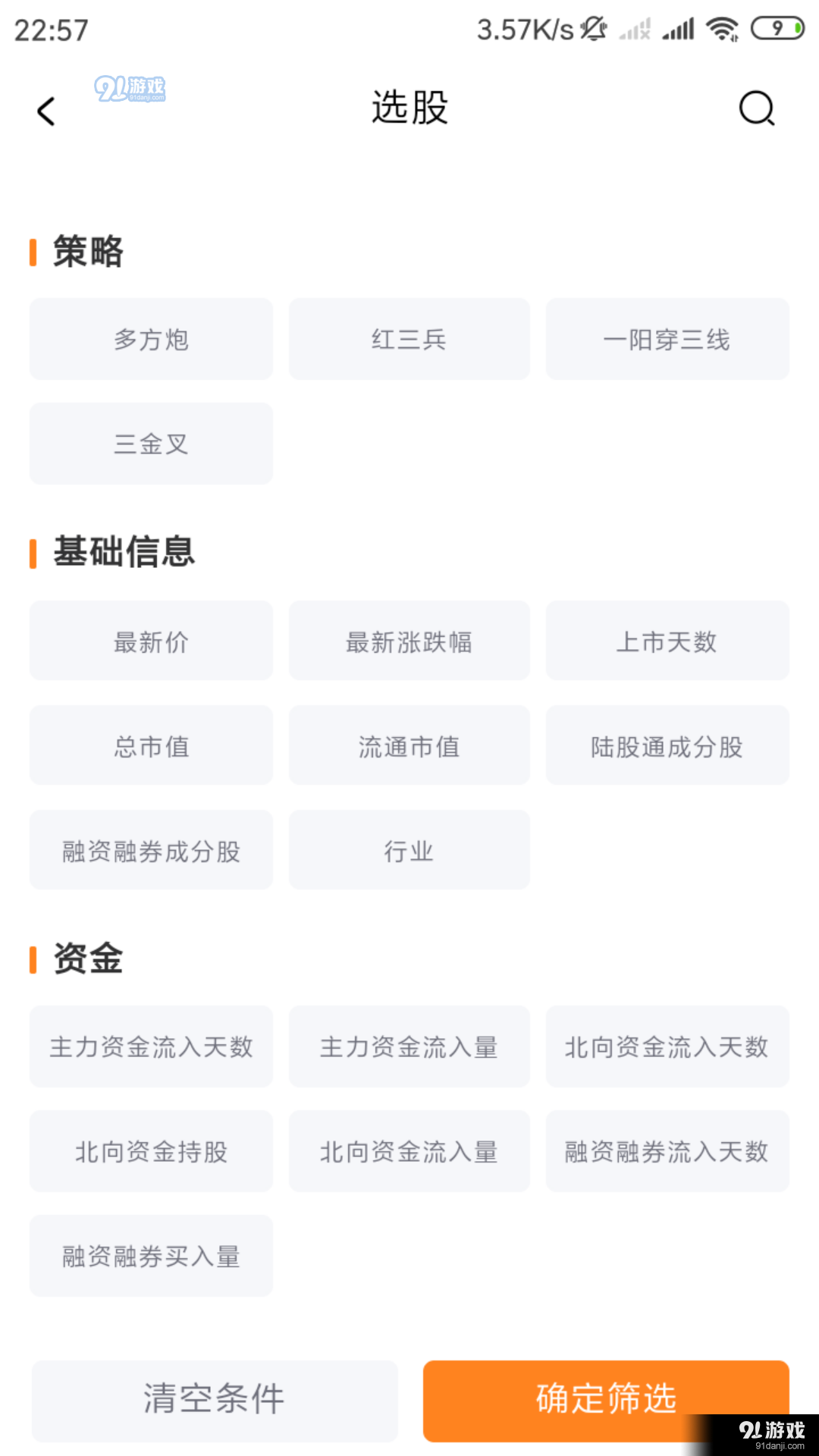The height and width of the screenshot is (1456, 819).
Task: Toggle 融资融券成分股 filter
Action: click(x=150, y=850)
